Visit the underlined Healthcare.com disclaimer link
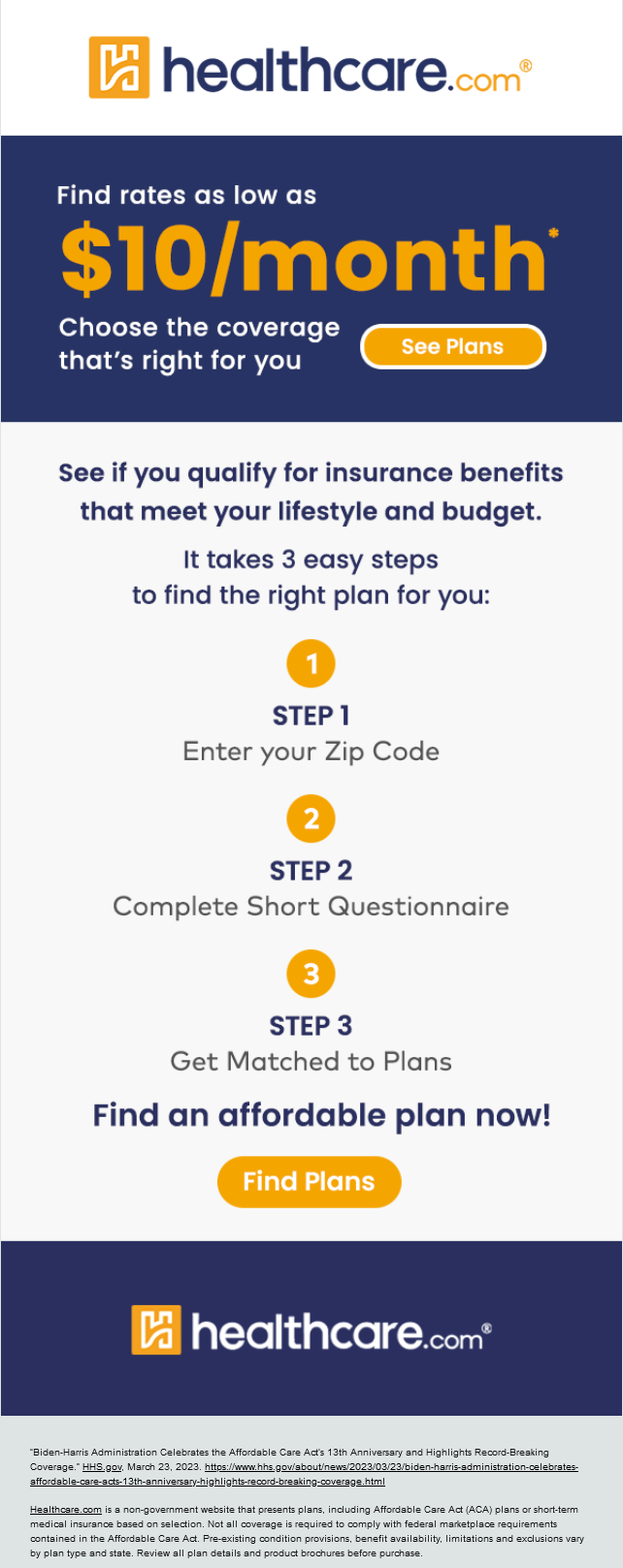This screenshot has height=1568, width=623. pyautogui.click(x=66, y=1510)
